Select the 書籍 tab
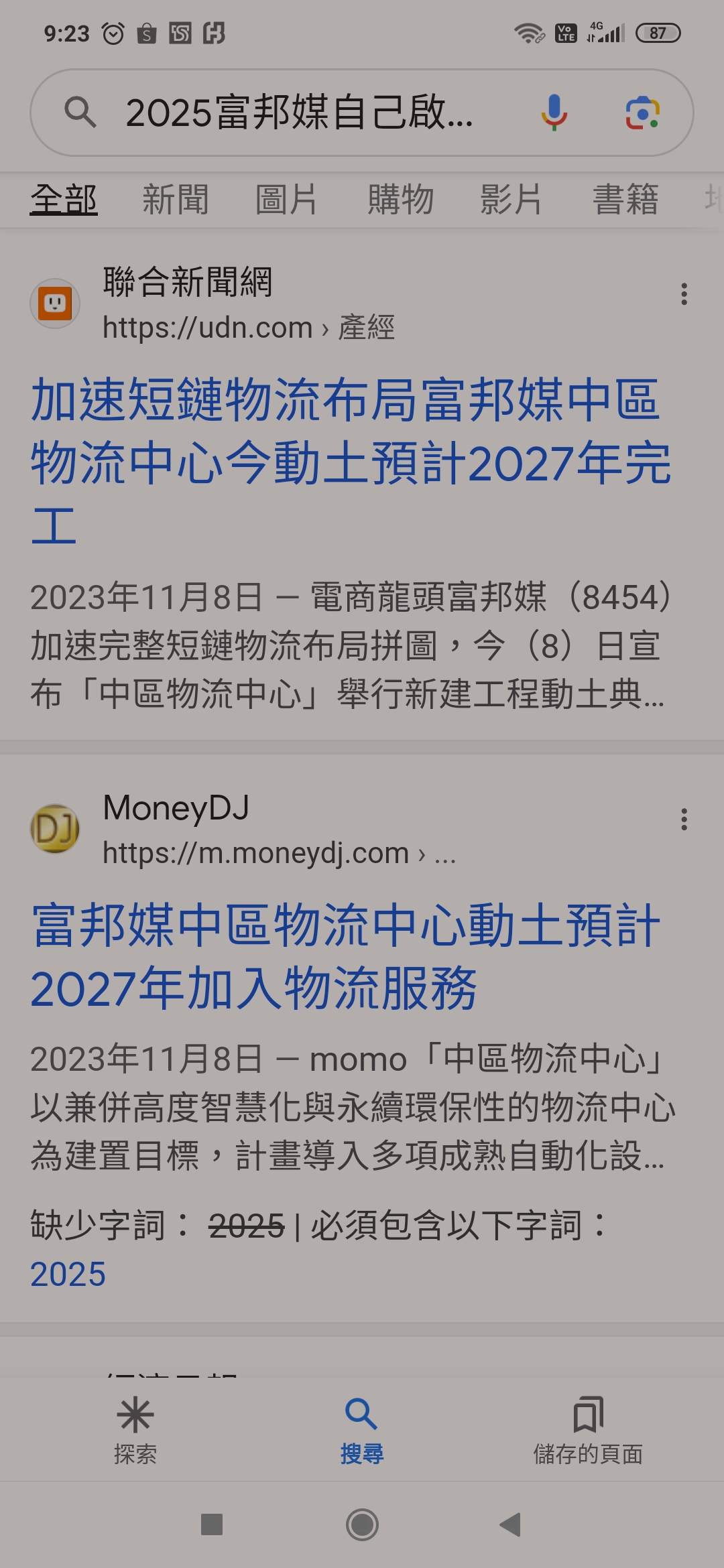The image size is (724, 1568). click(627, 198)
